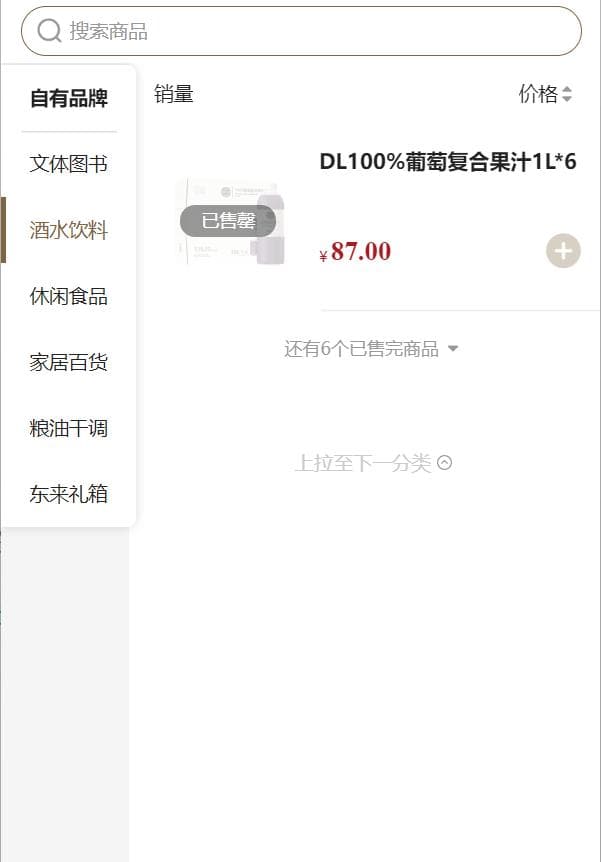The image size is (601, 862).
Task: Select the 酒水饮料 category
Action: [68, 230]
